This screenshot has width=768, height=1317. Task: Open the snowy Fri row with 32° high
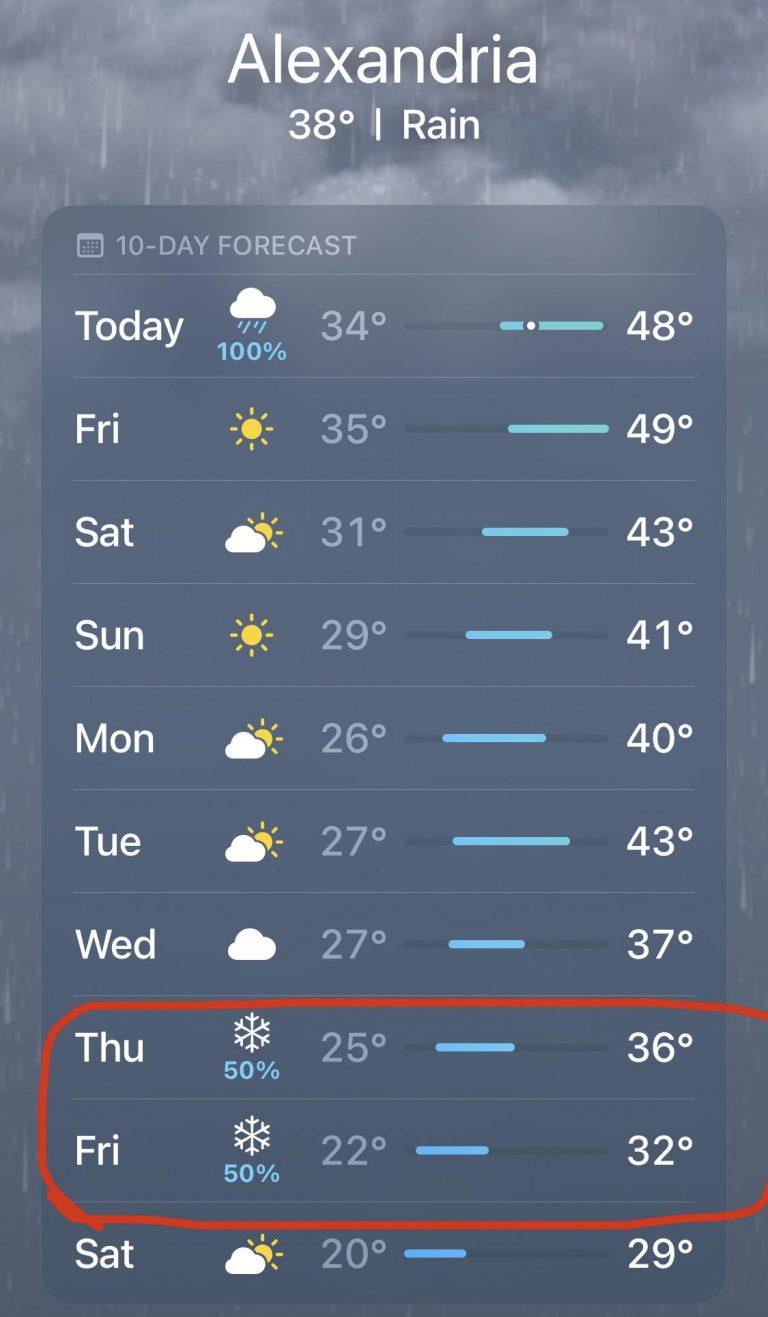(x=384, y=1151)
